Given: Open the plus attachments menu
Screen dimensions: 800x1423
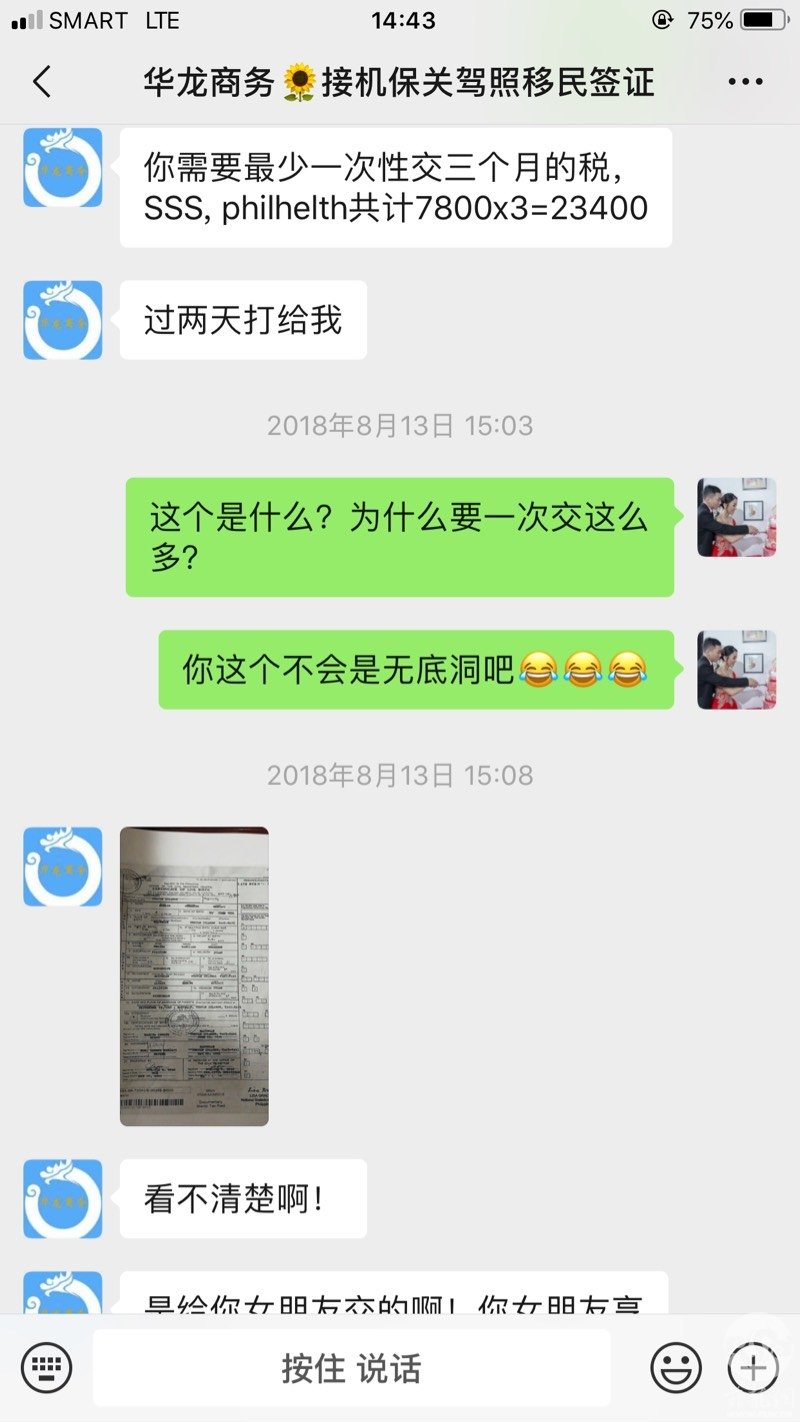Looking at the screenshot, I should pos(752,1367).
